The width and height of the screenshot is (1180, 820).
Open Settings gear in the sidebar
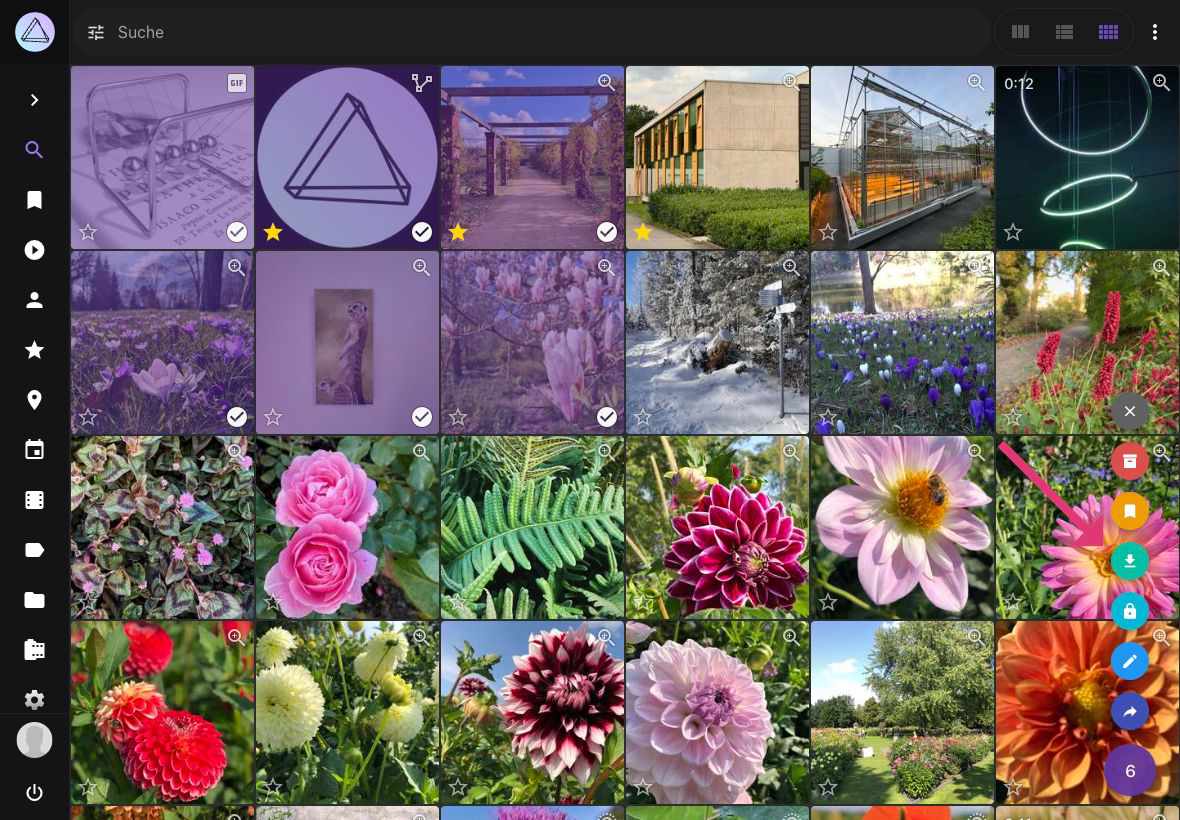click(x=34, y=699)
